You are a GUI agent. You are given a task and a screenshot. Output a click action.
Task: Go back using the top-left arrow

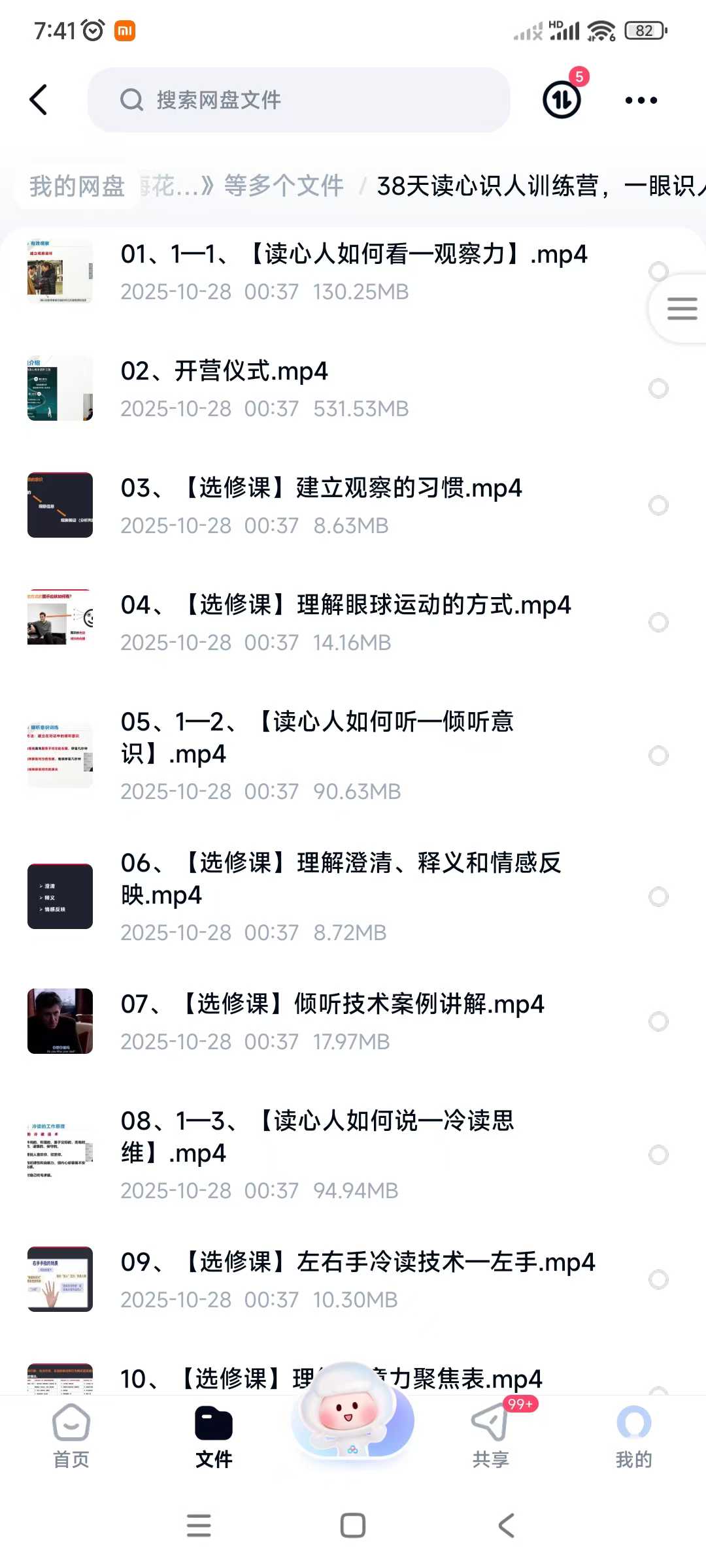[x=39, y=100]
